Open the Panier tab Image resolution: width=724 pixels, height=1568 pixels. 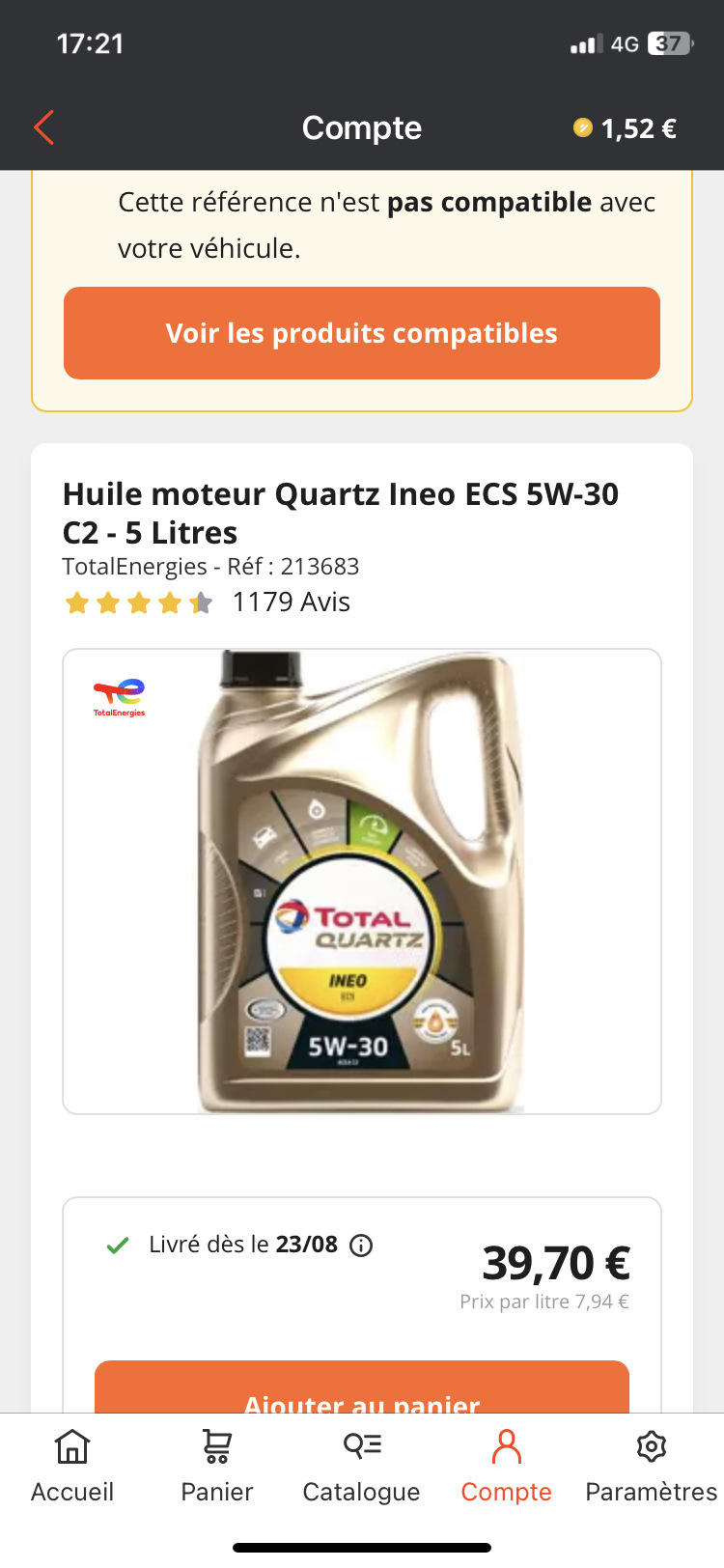pyautogui.click(x=217, y=1466)
